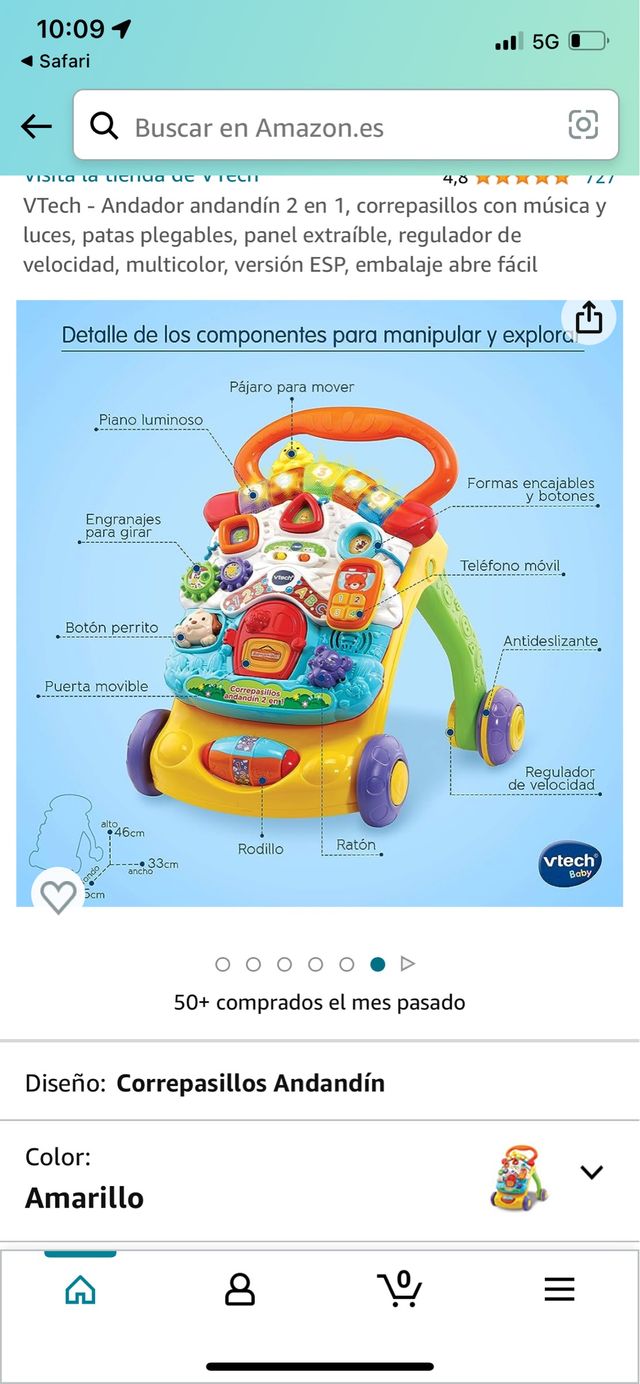Open camera lens search
Image resolution: width=640 pixels, height=1384 pixels.
click(x=583, y=125)
